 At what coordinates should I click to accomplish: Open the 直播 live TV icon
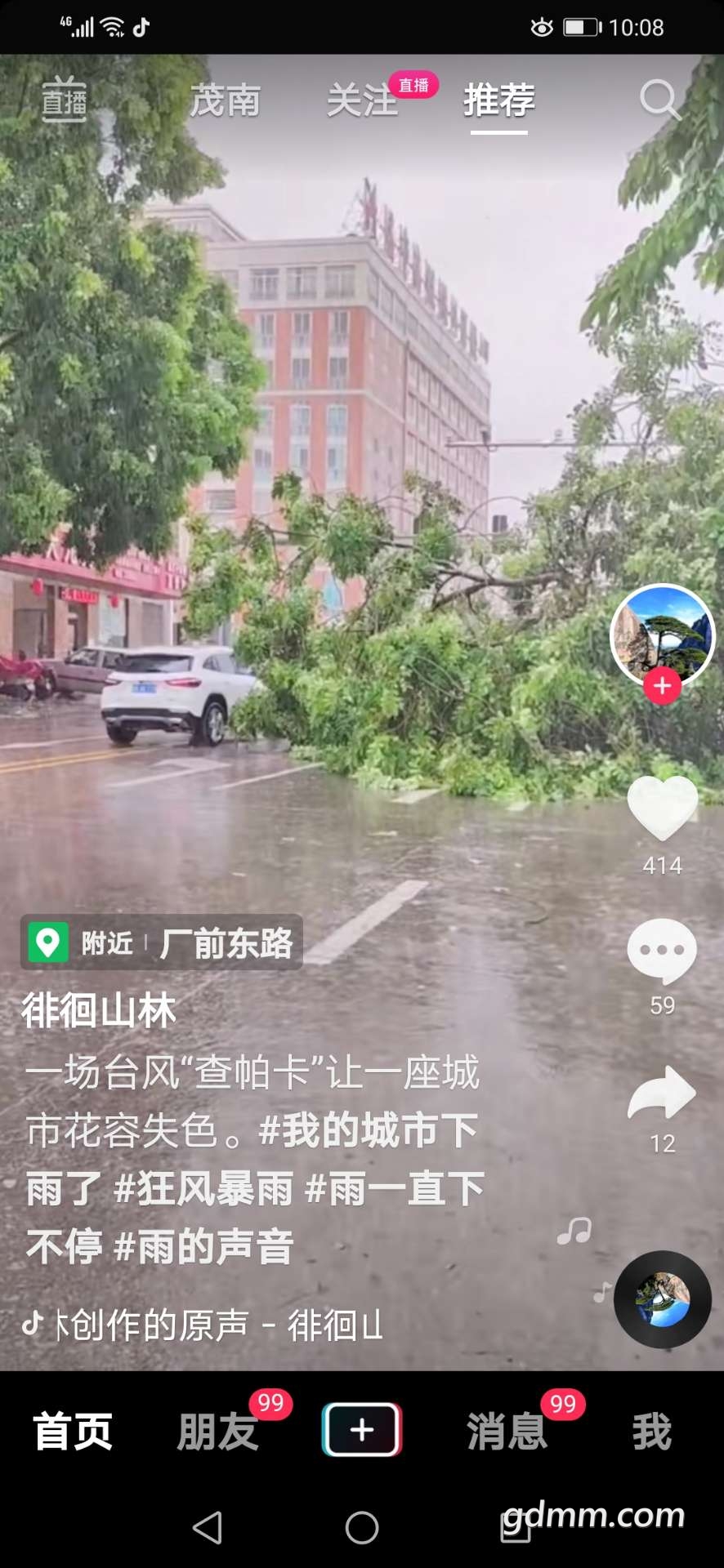point(64,100)
